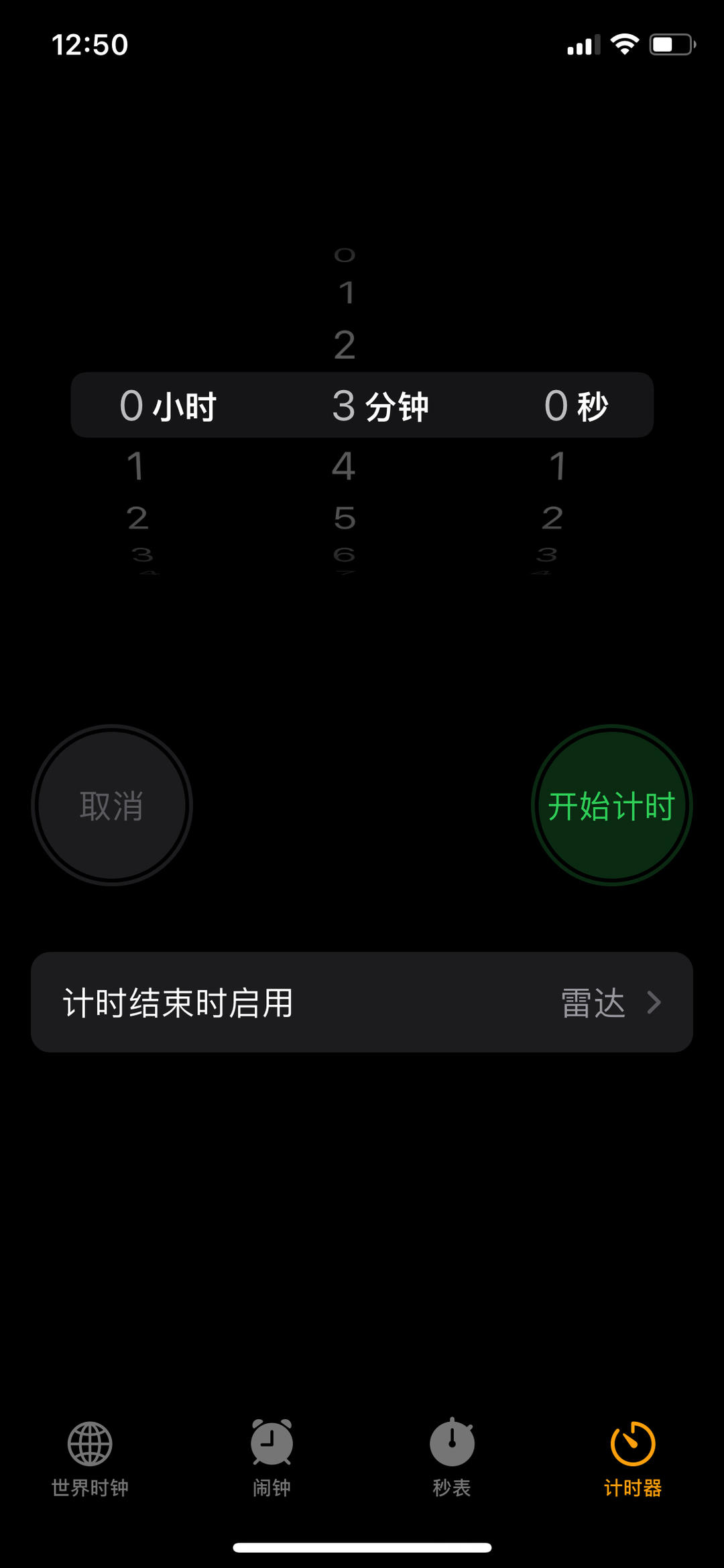724x1568 pixels.
Task: Tap the 取消 cancel button
Action: [x=112, y=805]
